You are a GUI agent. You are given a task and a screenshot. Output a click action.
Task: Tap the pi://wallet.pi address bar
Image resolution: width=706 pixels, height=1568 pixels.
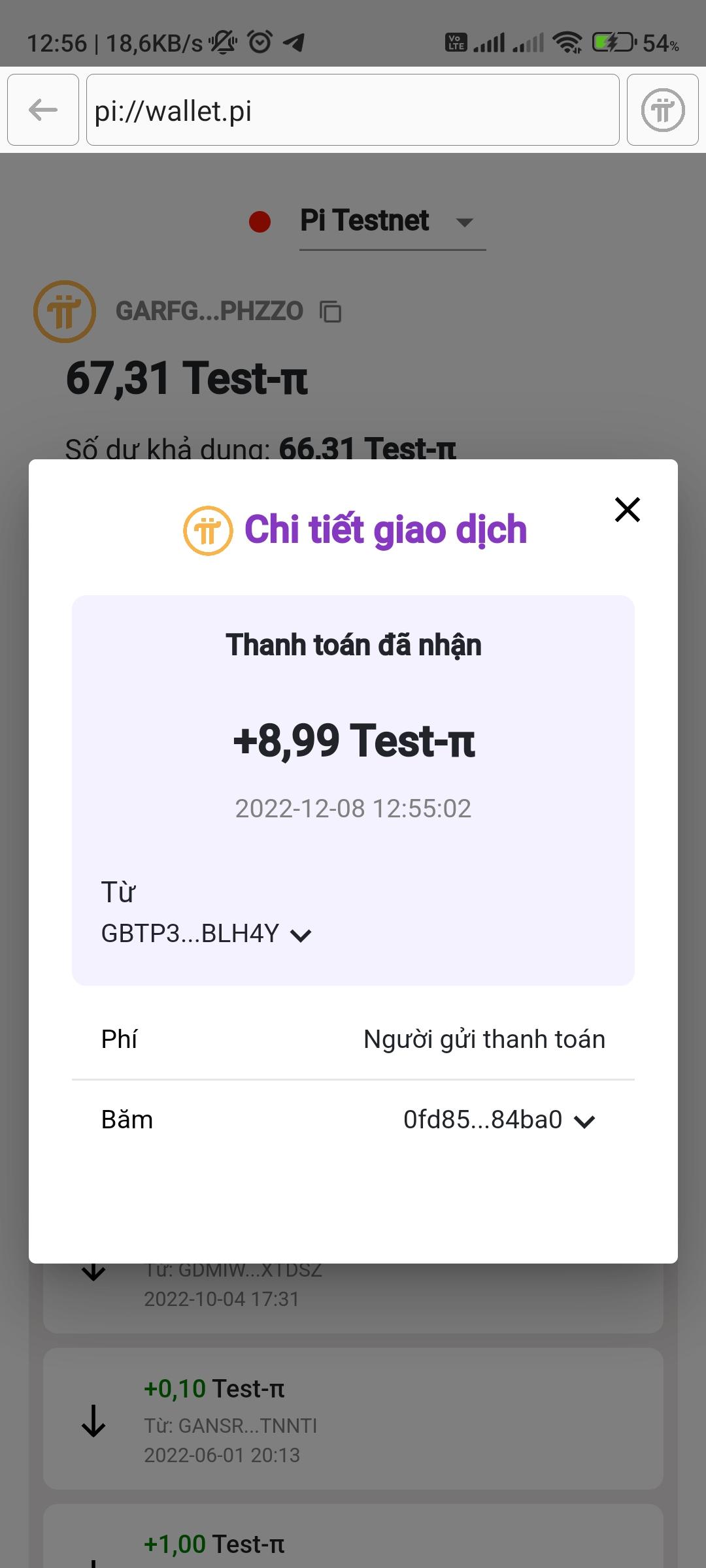click(x=352, y=110)
